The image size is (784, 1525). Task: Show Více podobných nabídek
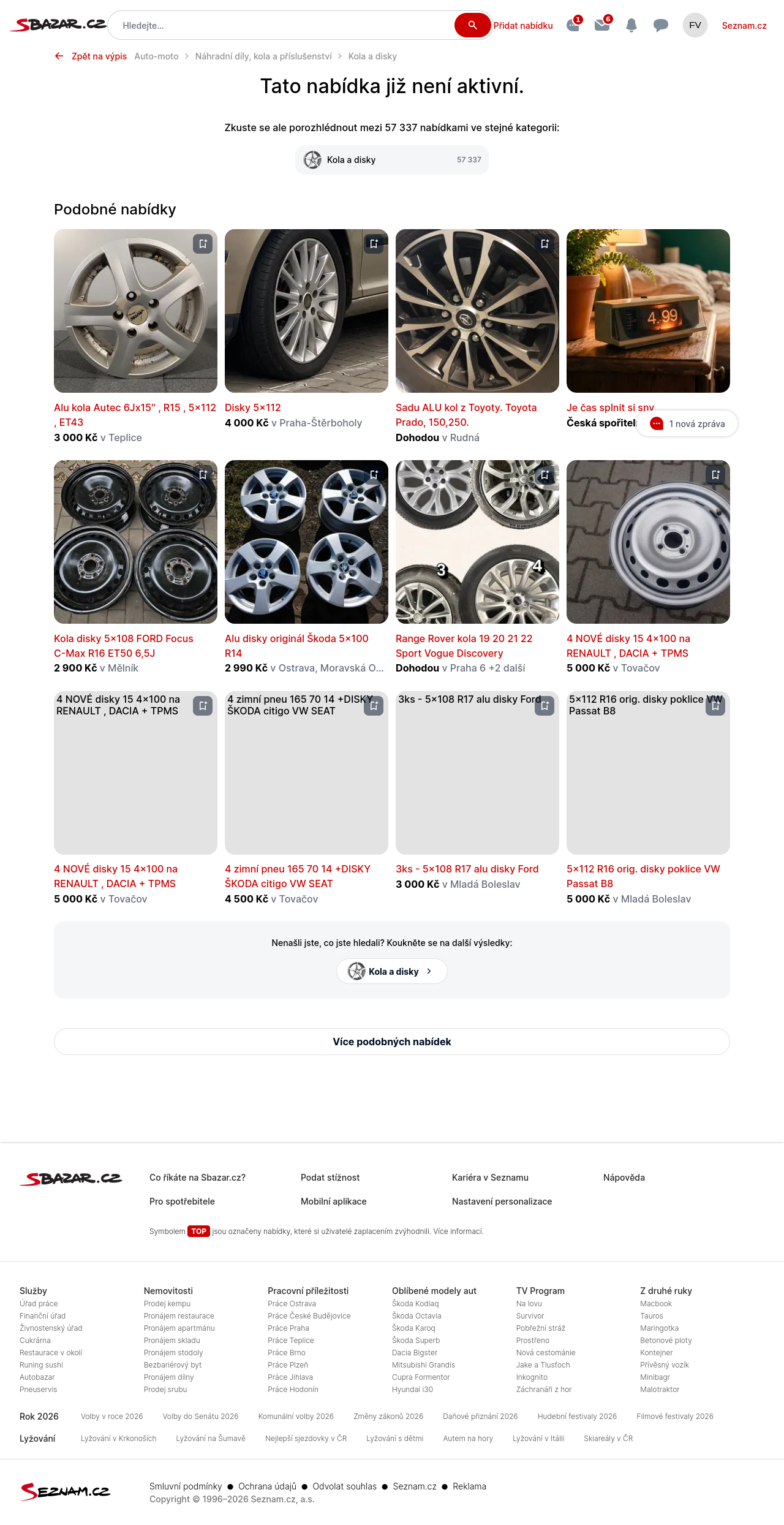392,1042
